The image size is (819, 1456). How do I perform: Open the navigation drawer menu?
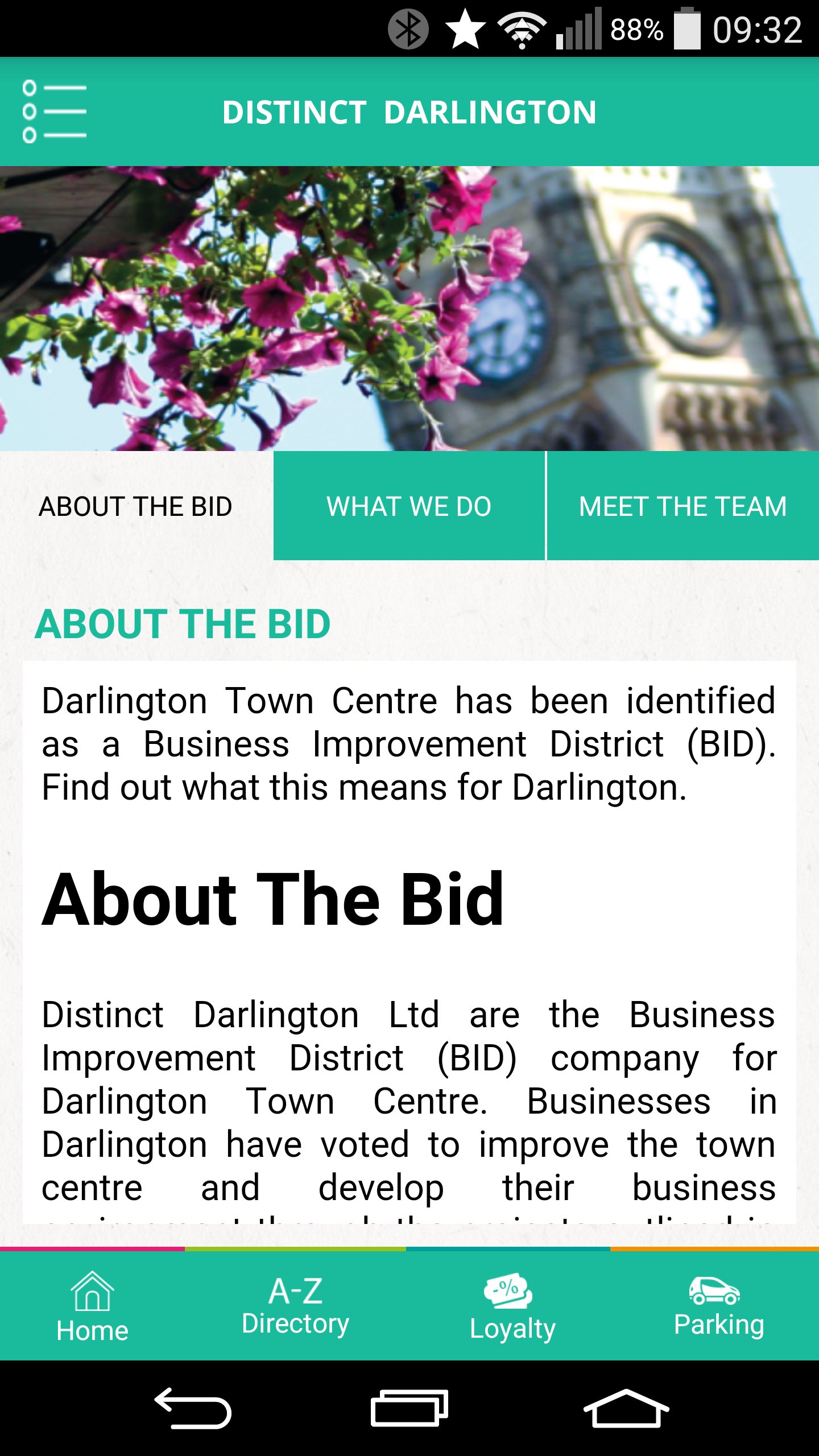pyautogui.click(x=54, y=110)
